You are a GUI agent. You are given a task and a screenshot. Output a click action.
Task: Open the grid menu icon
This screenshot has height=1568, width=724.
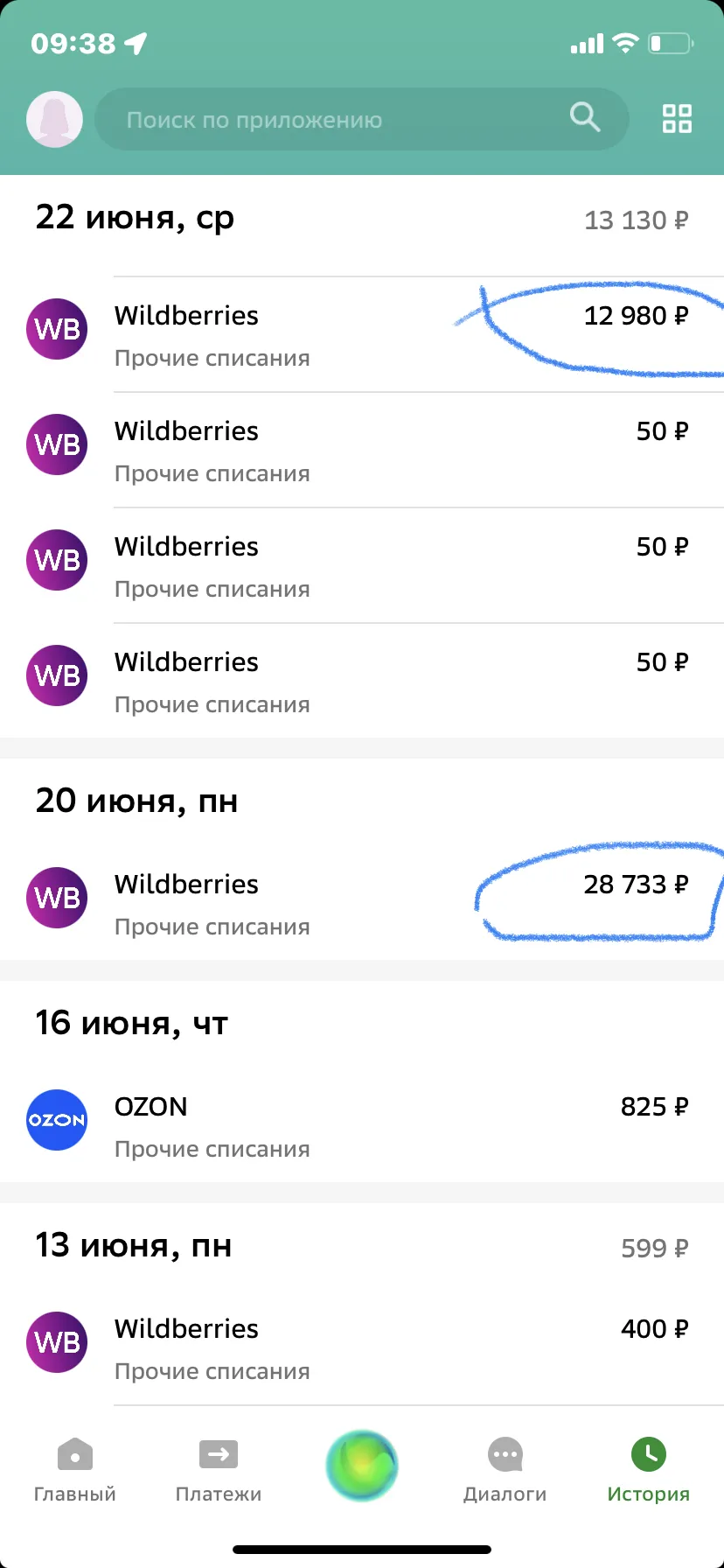(x=677, y=119)
